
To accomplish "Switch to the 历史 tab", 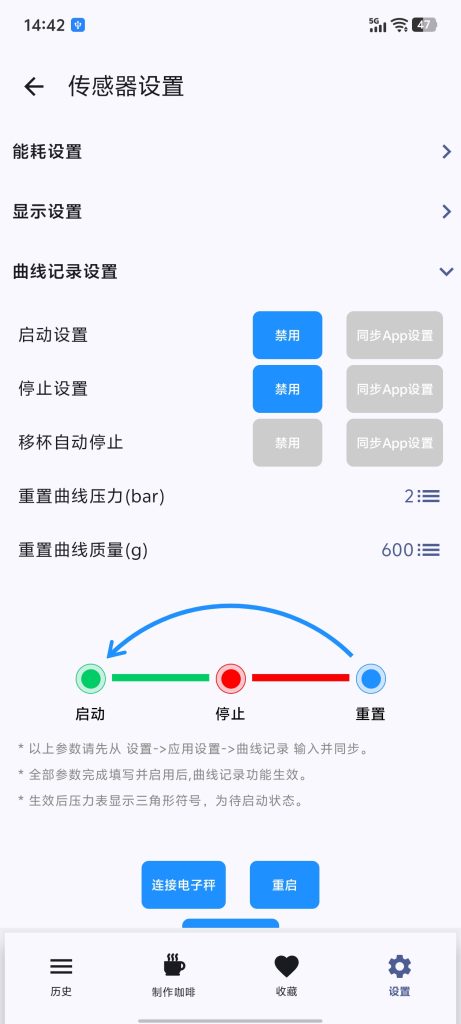I will point(61,976).
